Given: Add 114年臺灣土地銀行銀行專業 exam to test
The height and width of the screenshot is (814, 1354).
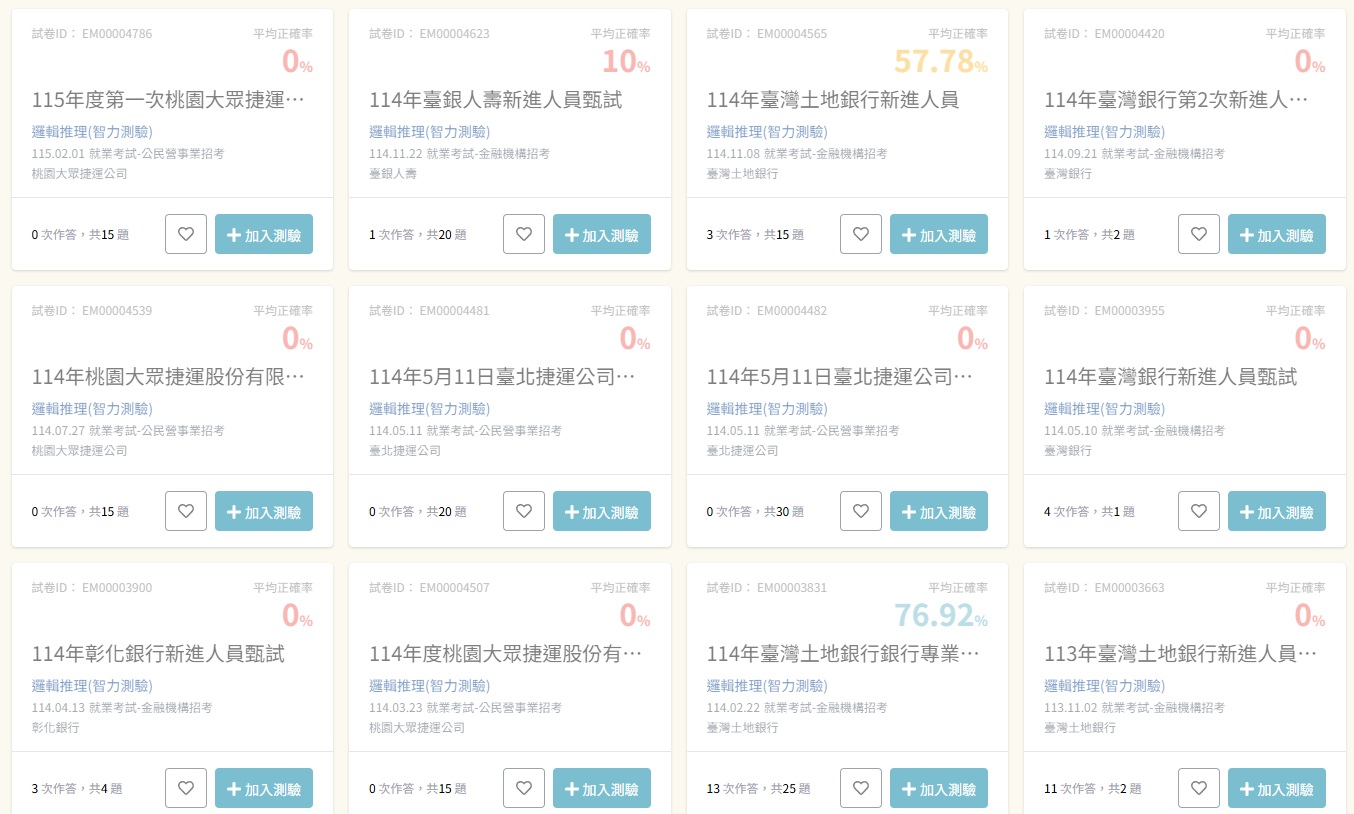Looking at the screenshot, I should tap(939, 788).
